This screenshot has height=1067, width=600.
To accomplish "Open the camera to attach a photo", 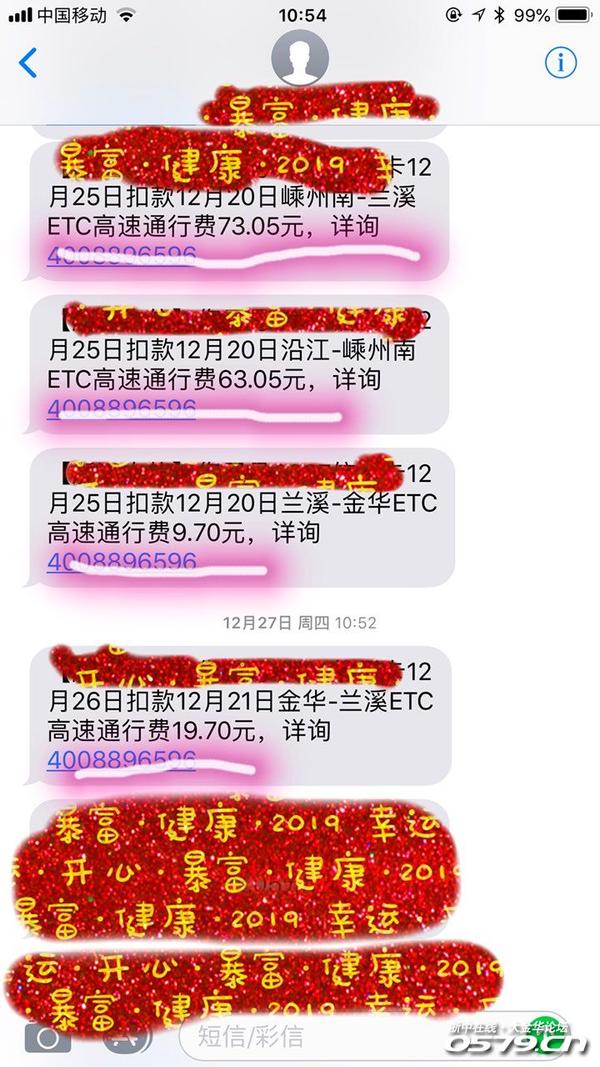I will [47, 1037].
